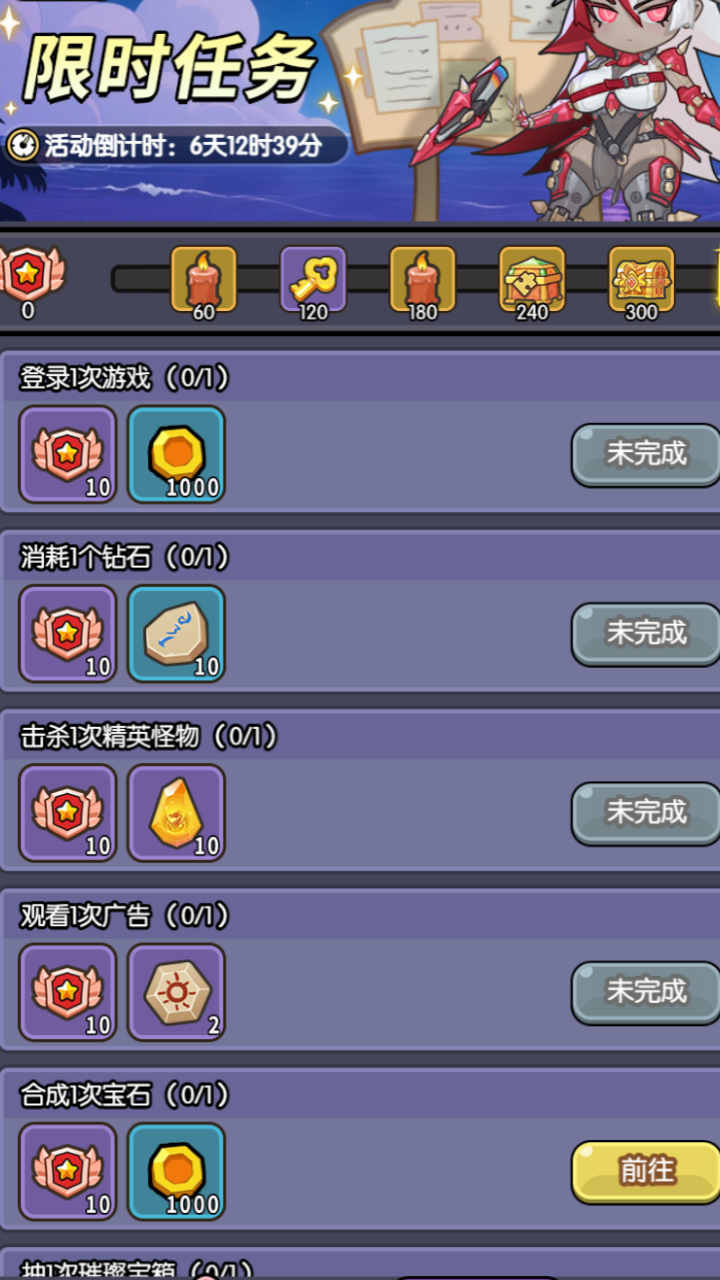The width and height of the screenshot is (720, 1280).
Task: Open the candle reward at 60 points
Action: point(204,279)
